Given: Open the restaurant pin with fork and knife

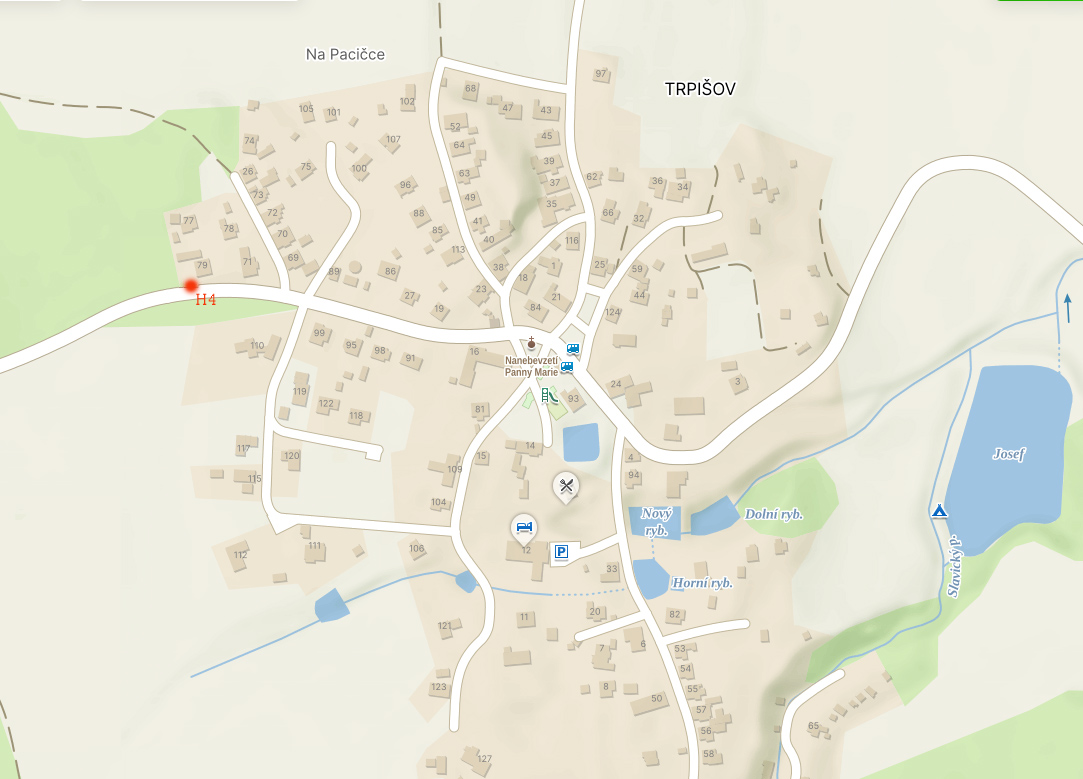Looking at the screenshot, I should click(566, 486).
